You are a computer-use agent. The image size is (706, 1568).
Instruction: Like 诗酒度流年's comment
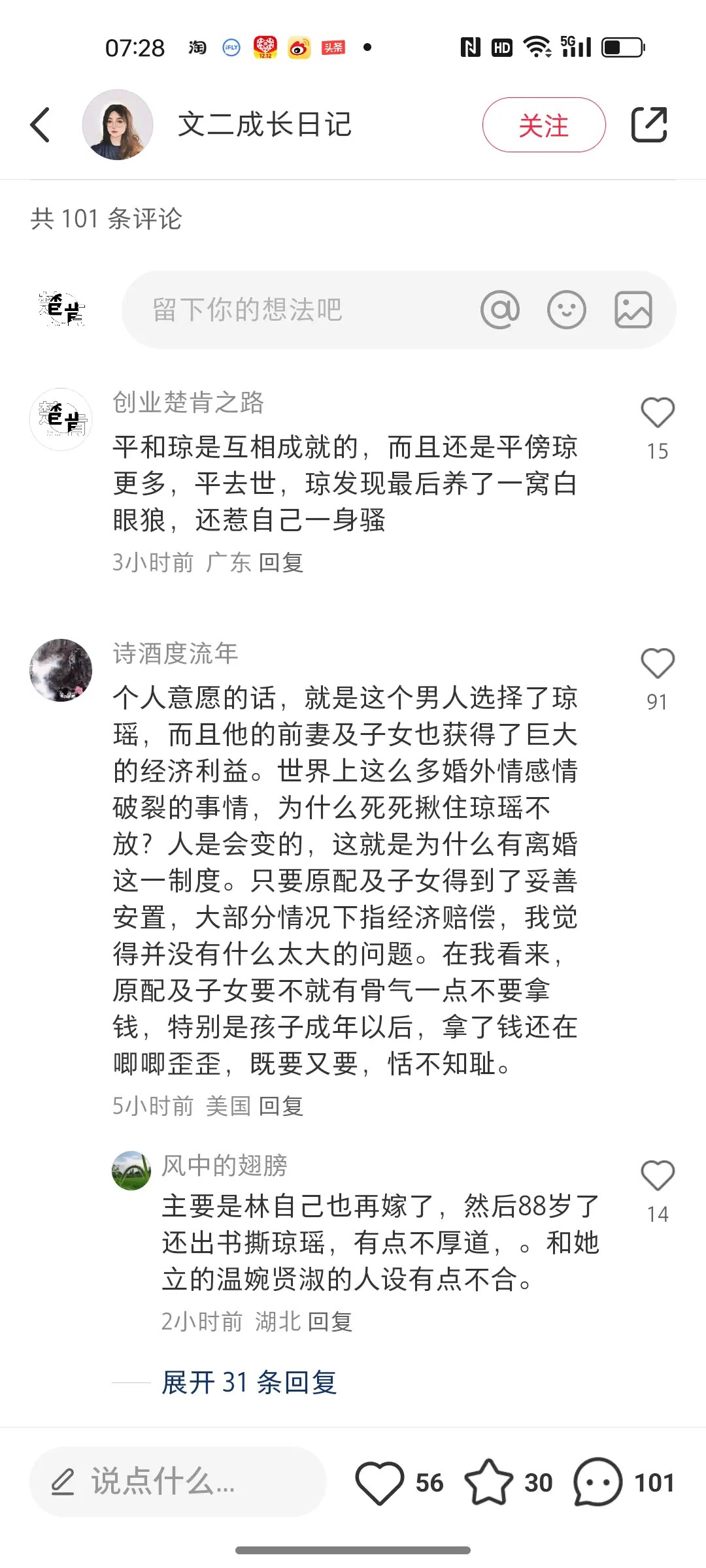coord(657,664)
